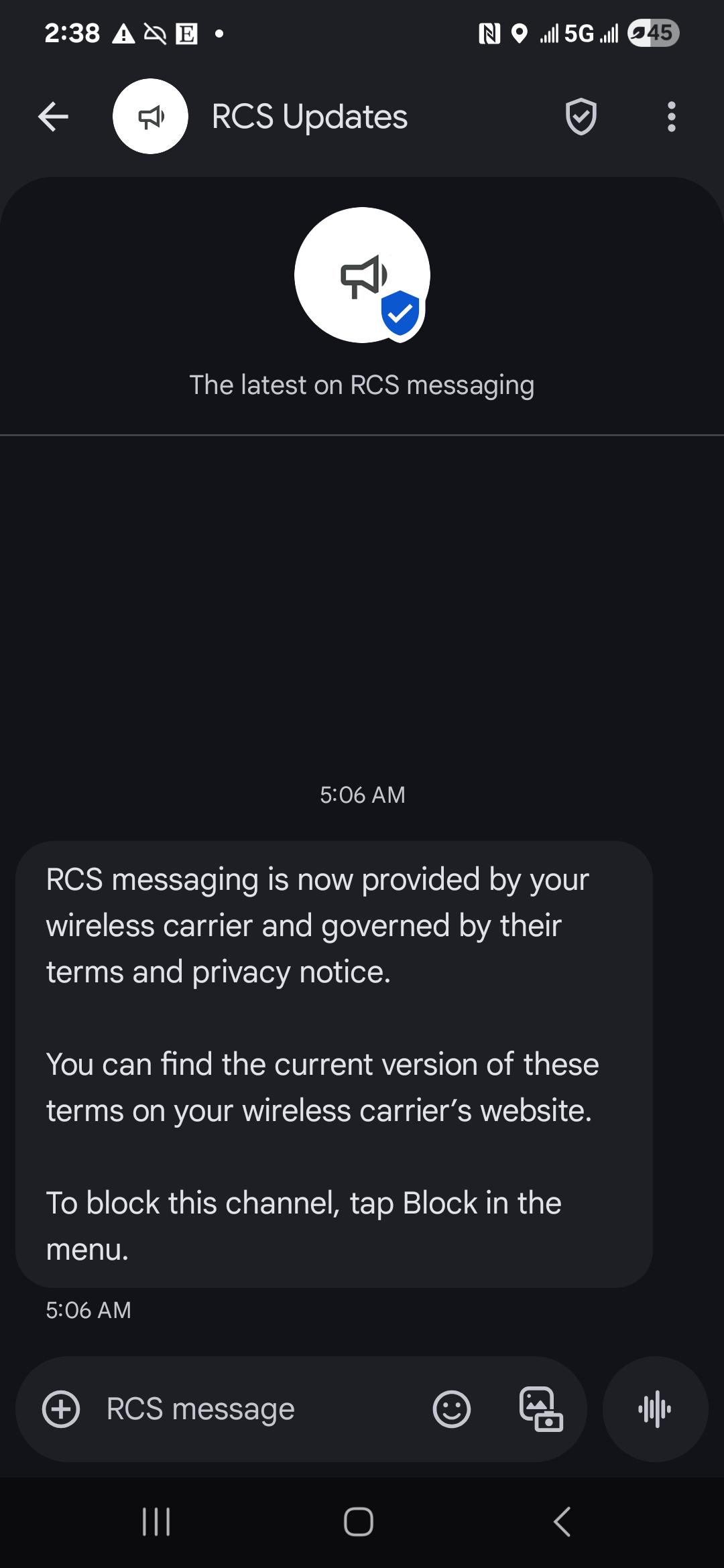Open recent apps from navigation bar
This screenshot has height=1568, width=724.
pos(156,1522)
